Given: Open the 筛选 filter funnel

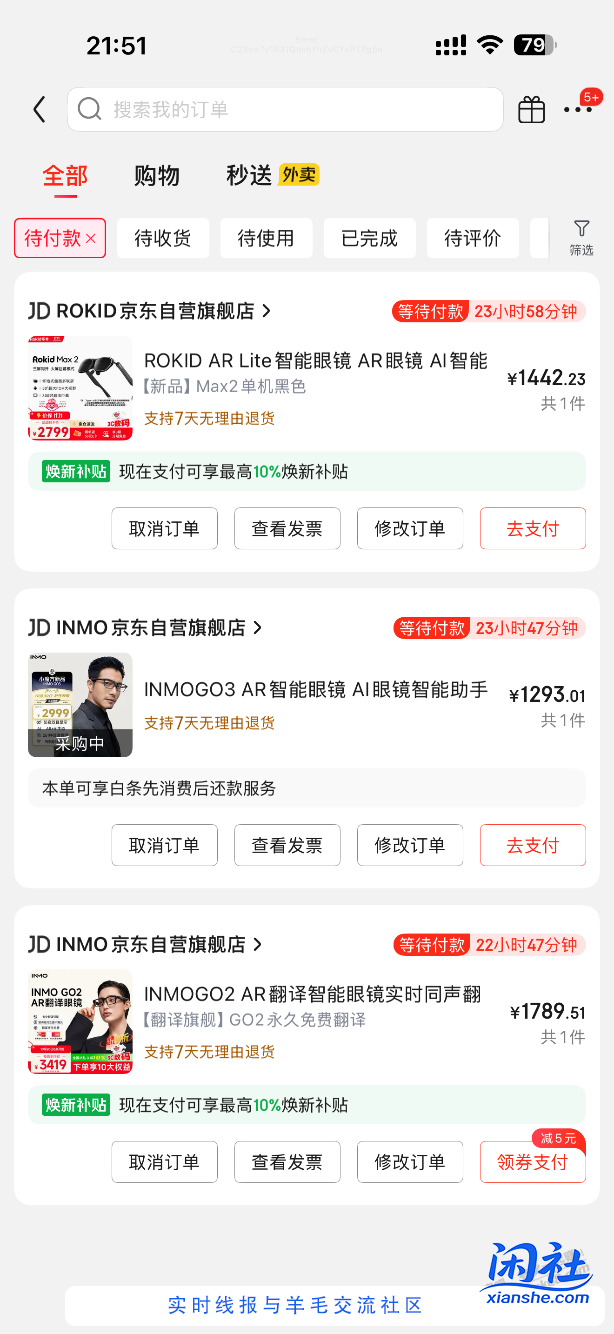Looking at the screenshot, I should [581, 237].
